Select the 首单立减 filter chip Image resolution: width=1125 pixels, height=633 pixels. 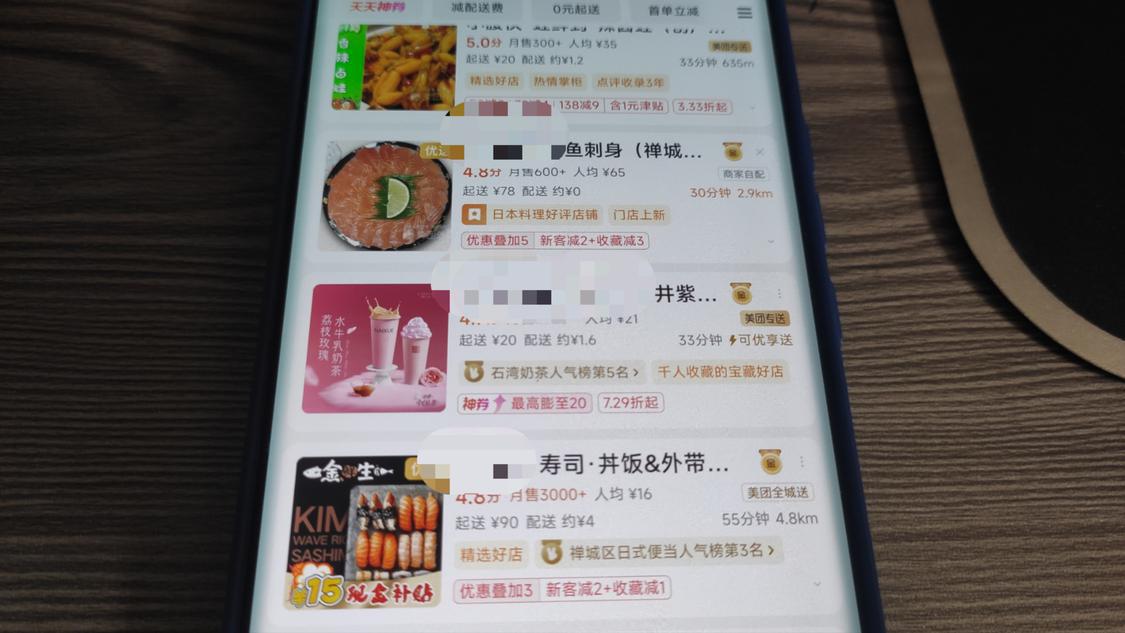point(673,11)
